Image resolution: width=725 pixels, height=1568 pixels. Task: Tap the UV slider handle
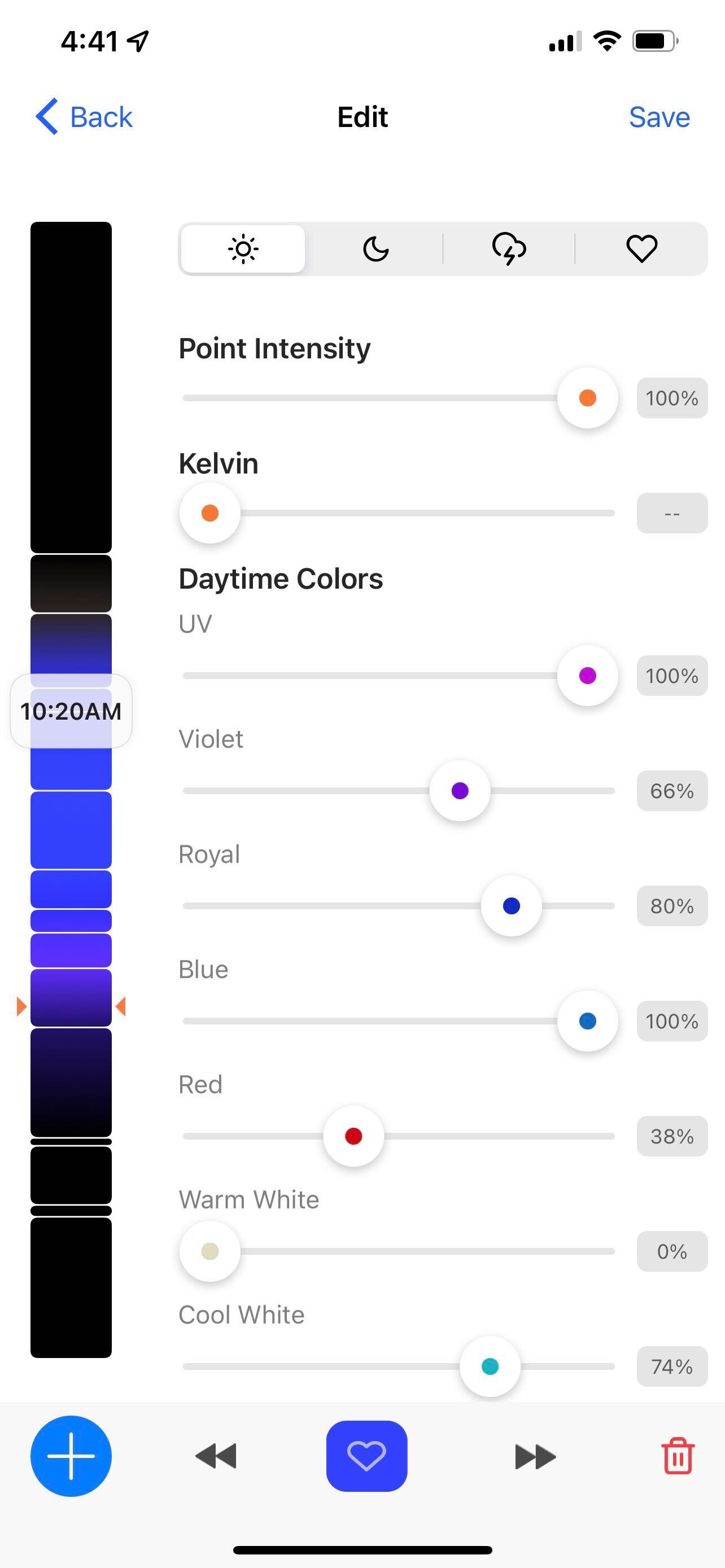click(x=587, y=676)
